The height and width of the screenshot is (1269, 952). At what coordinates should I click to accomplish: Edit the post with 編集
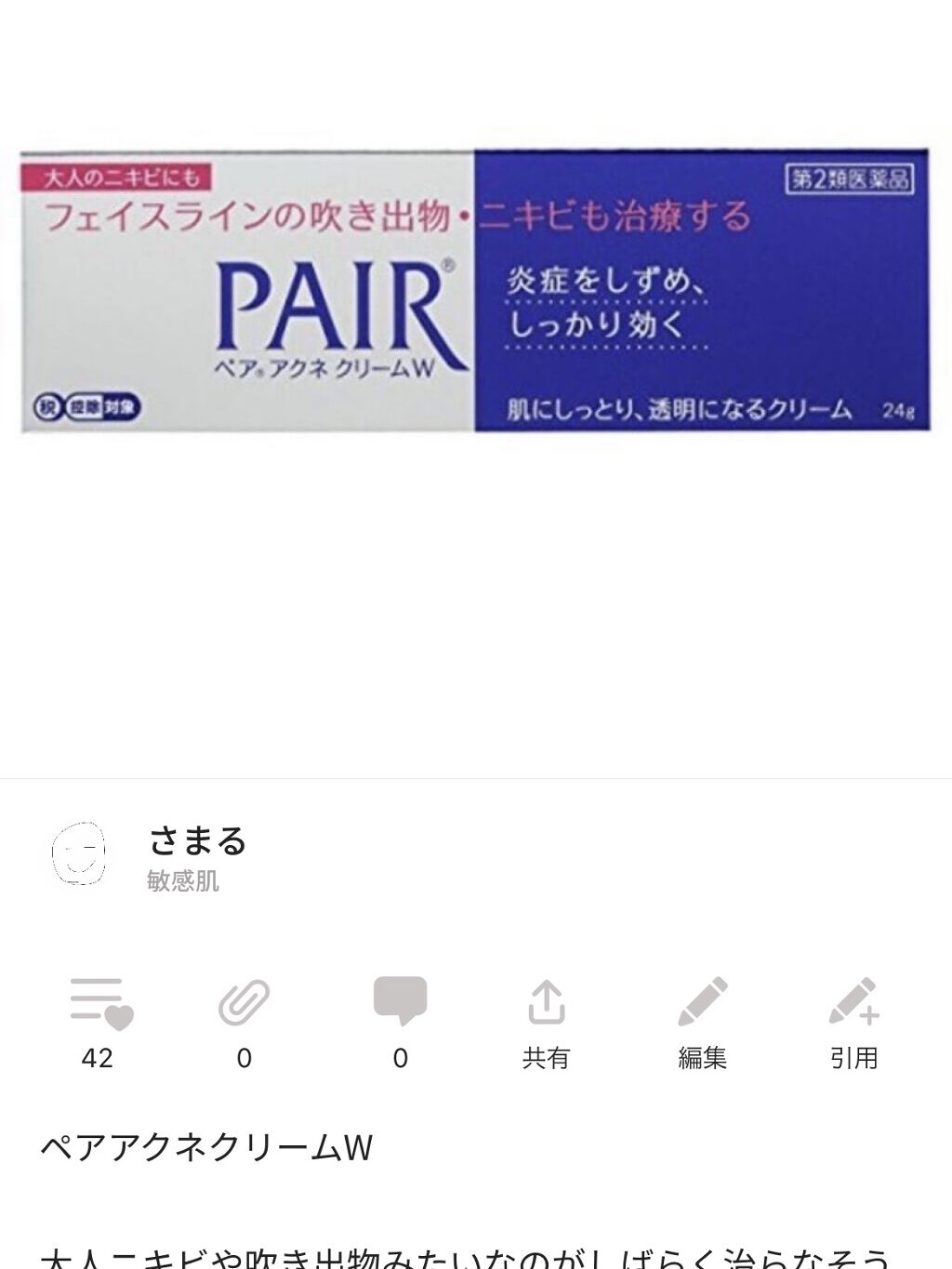[x=702, y=1004]
